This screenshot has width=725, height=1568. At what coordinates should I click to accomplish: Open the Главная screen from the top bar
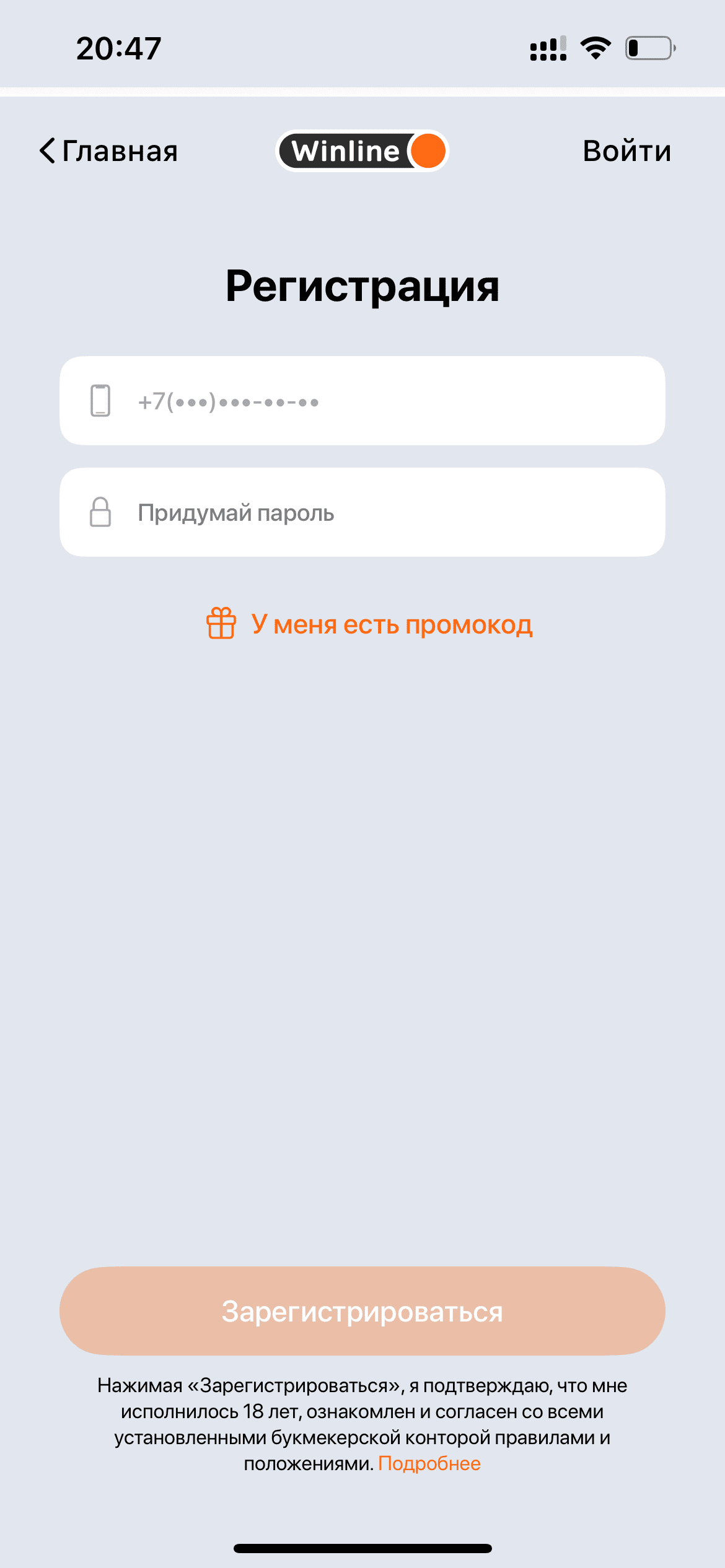pos(118,150)
